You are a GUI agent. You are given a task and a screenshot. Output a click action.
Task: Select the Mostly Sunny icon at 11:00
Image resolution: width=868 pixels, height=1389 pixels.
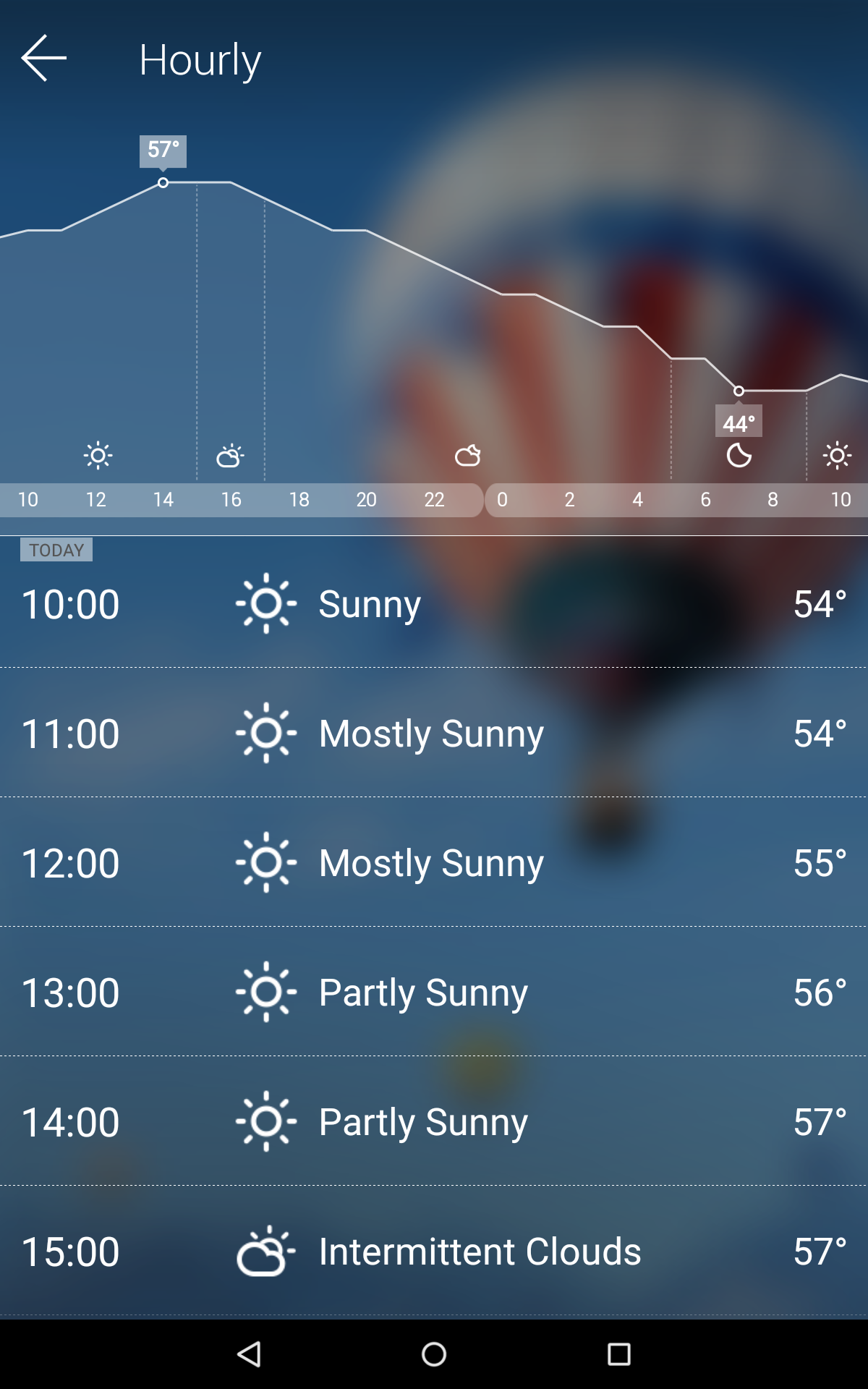266,733
